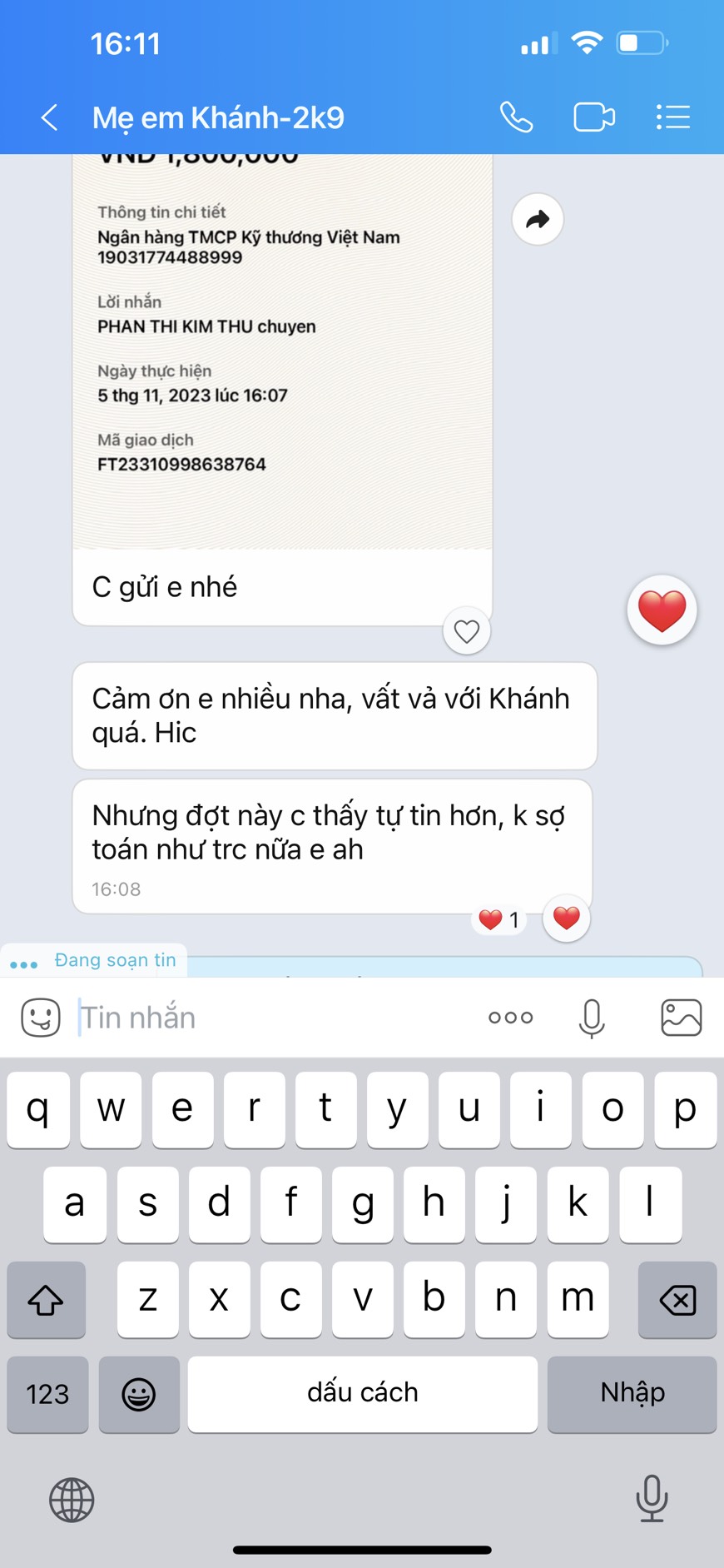Record a voice message

tap(592, 1018)
